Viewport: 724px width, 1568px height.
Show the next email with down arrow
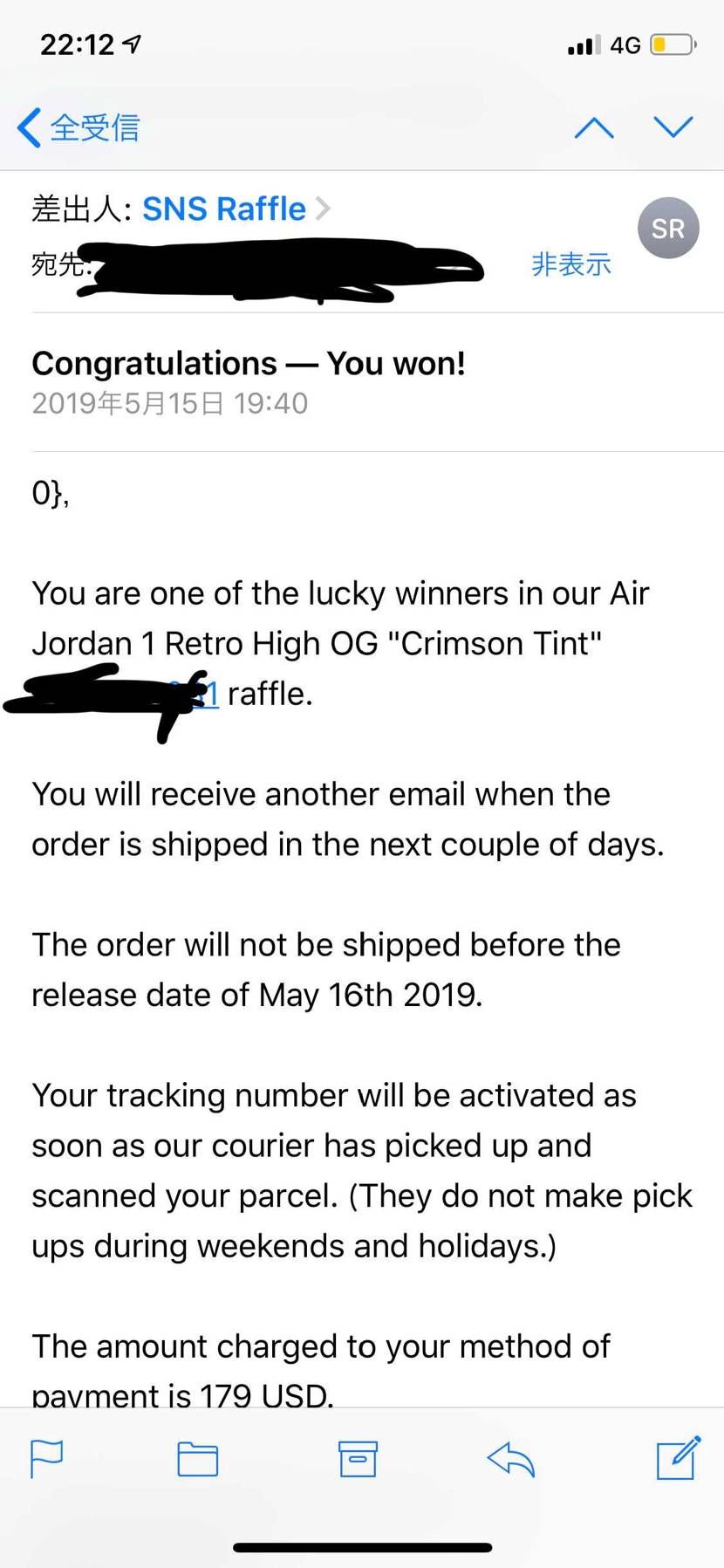coord(673,127)
